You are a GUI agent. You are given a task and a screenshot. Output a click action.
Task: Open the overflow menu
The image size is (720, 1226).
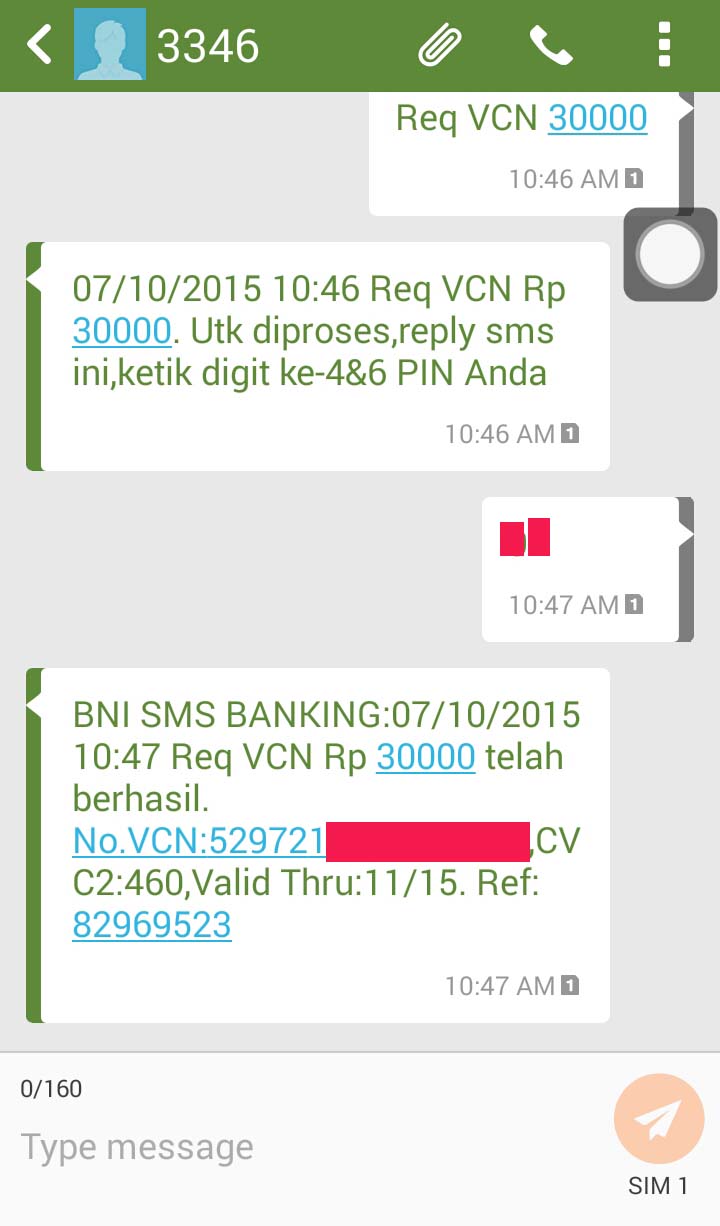point(664,45)
